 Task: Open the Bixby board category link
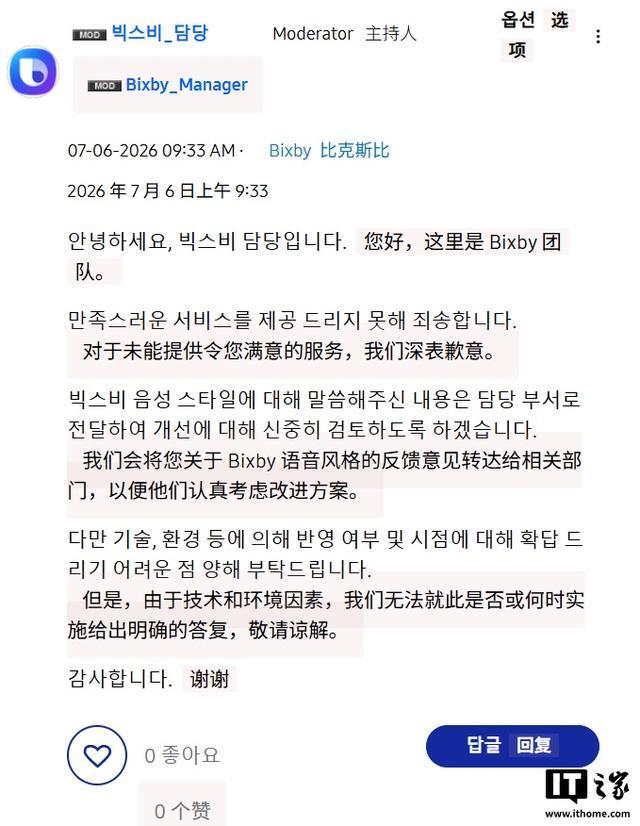[290, 151]
